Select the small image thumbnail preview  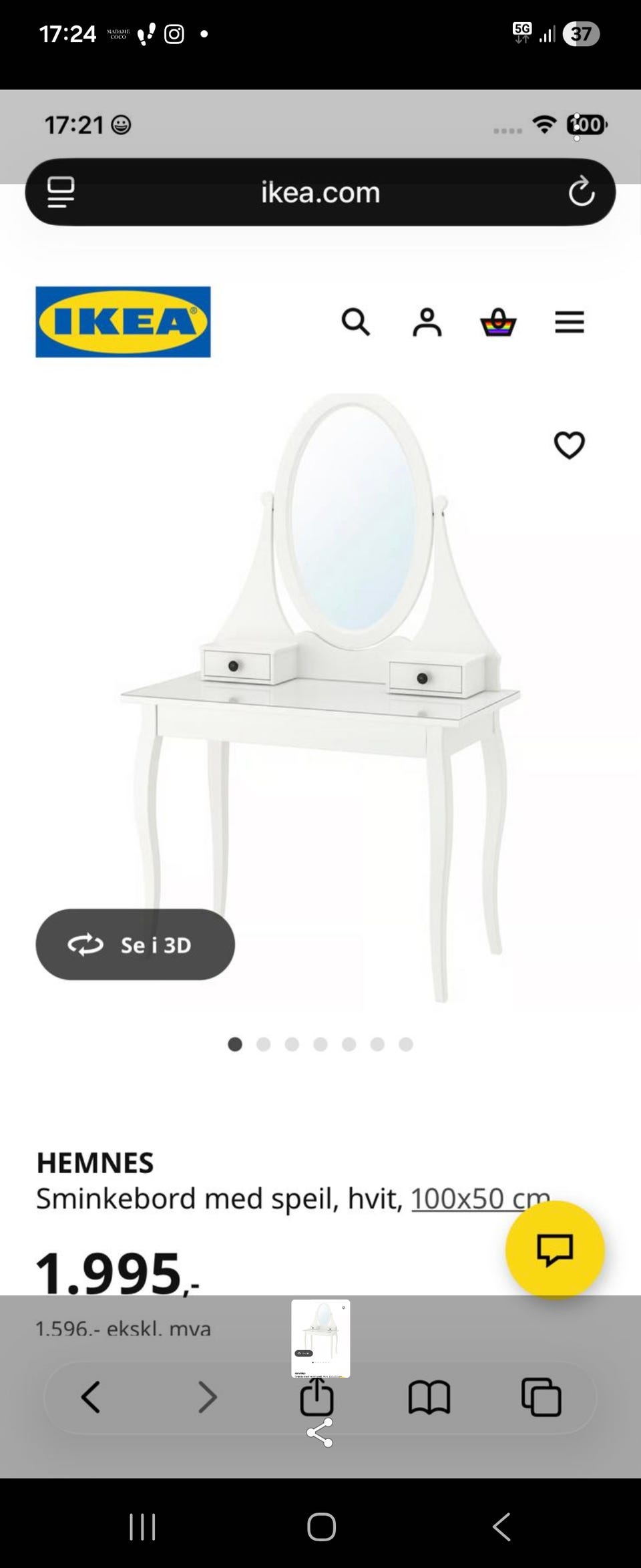coord(320,1338)
